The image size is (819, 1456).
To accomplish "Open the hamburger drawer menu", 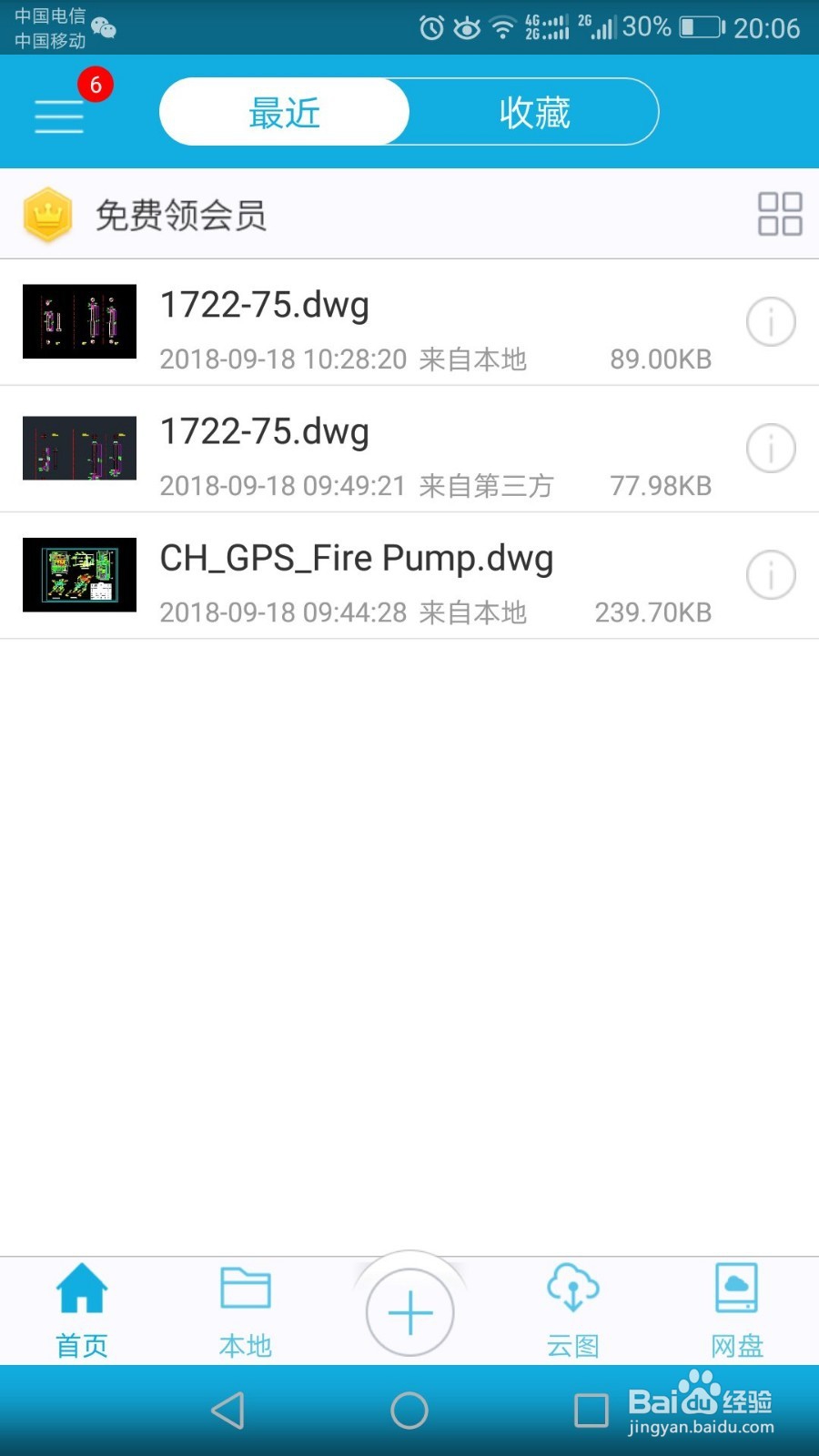I will 59,116.
